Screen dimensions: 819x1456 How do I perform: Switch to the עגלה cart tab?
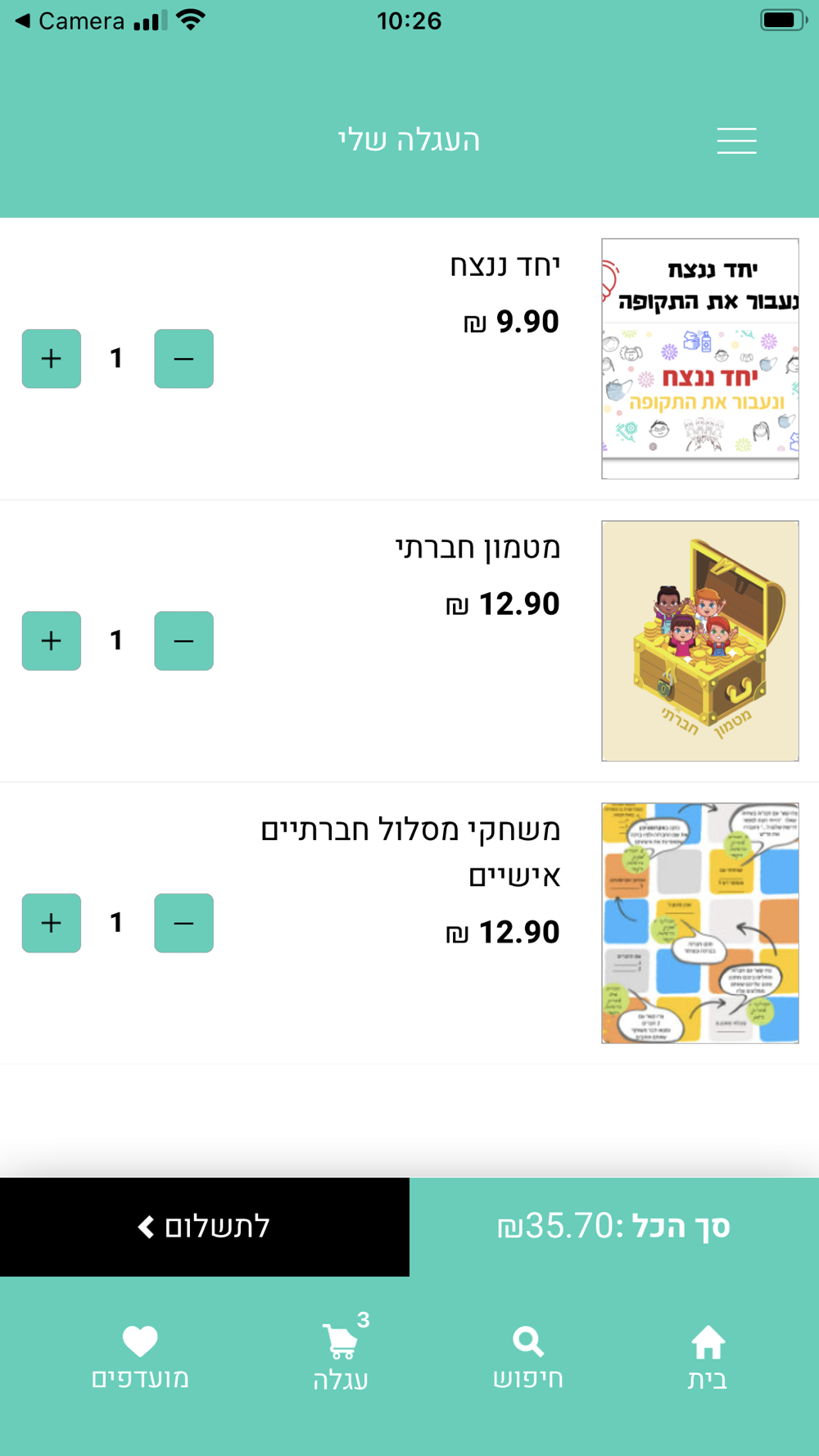point(341,1355)
